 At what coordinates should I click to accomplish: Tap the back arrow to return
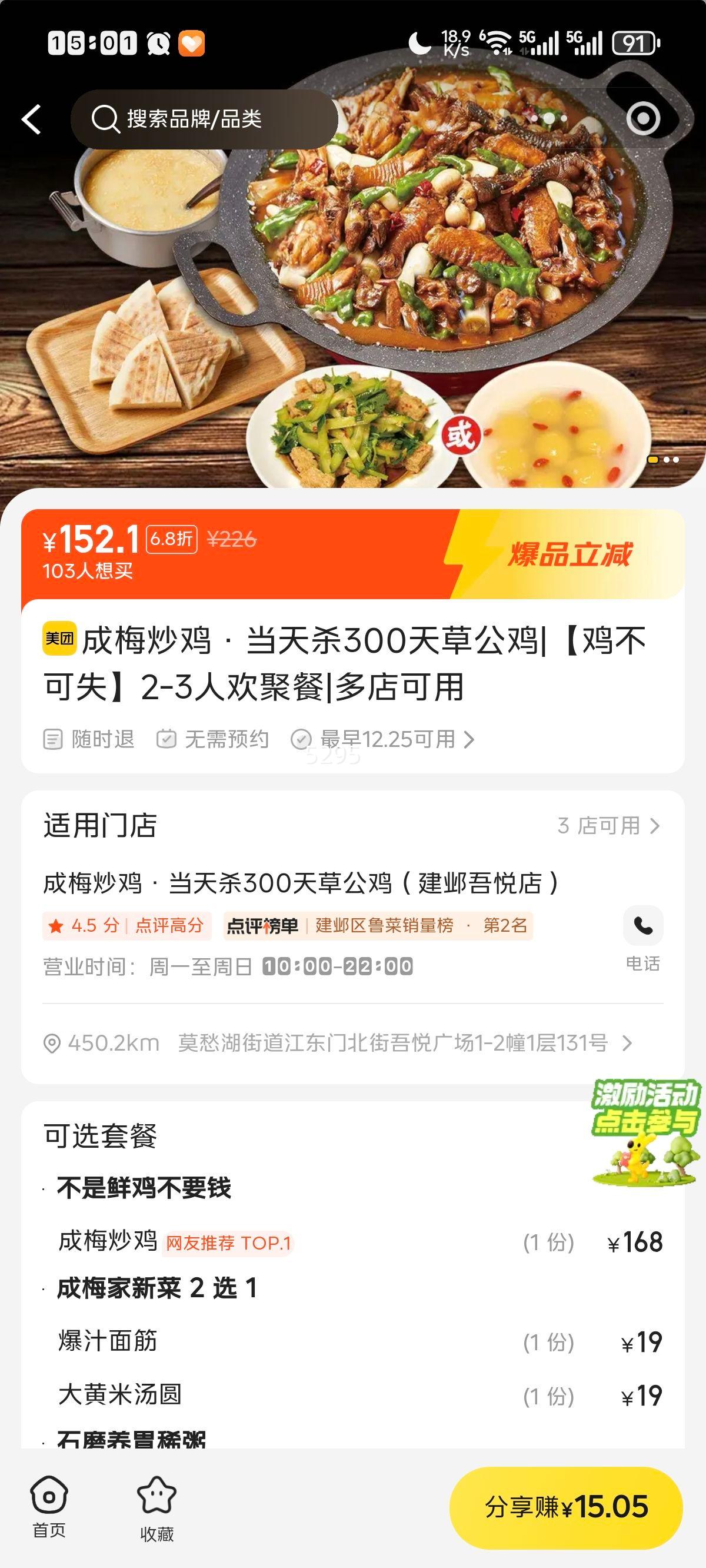32,119
